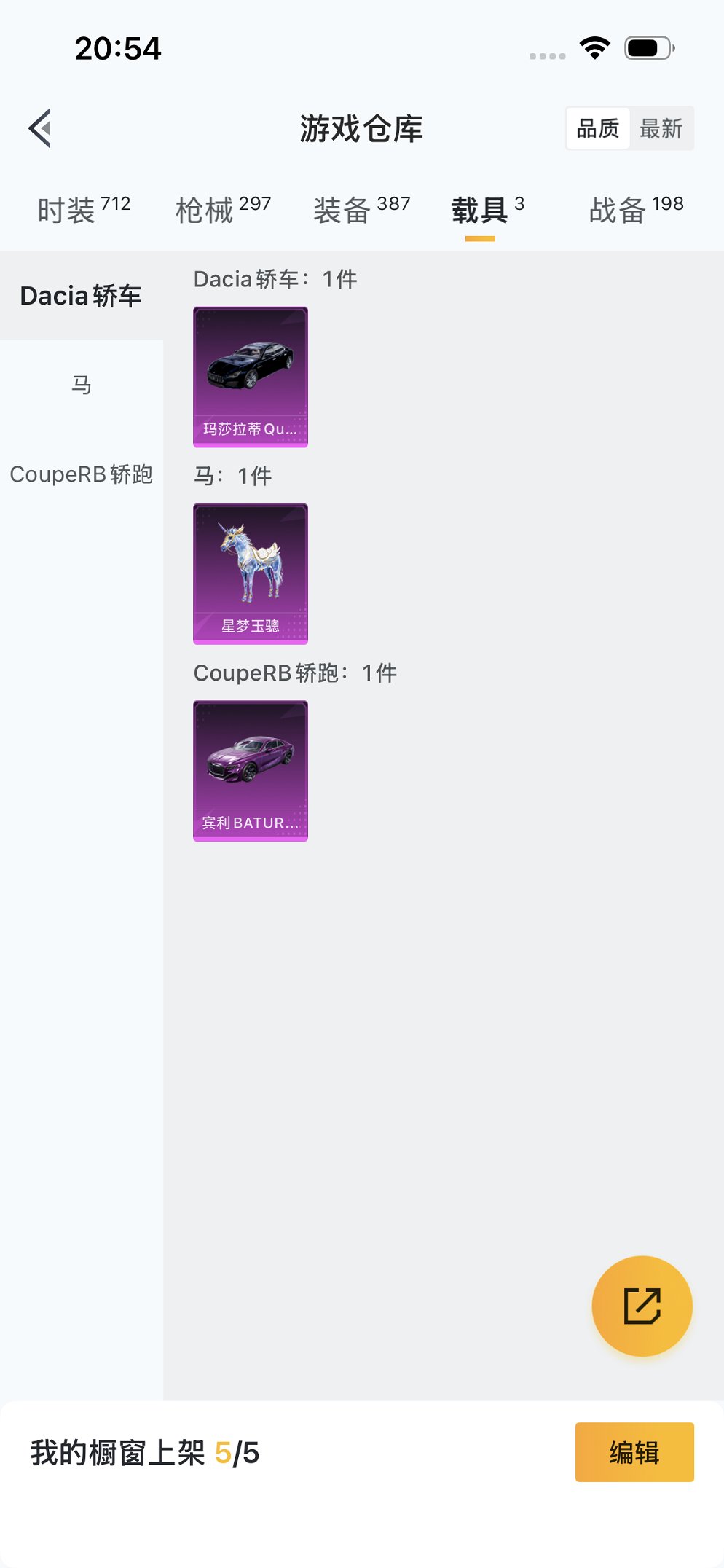This screenshot has height=1568, width=724.
Task: Switch to the 枪械 tab
Action: pos(222,210)
